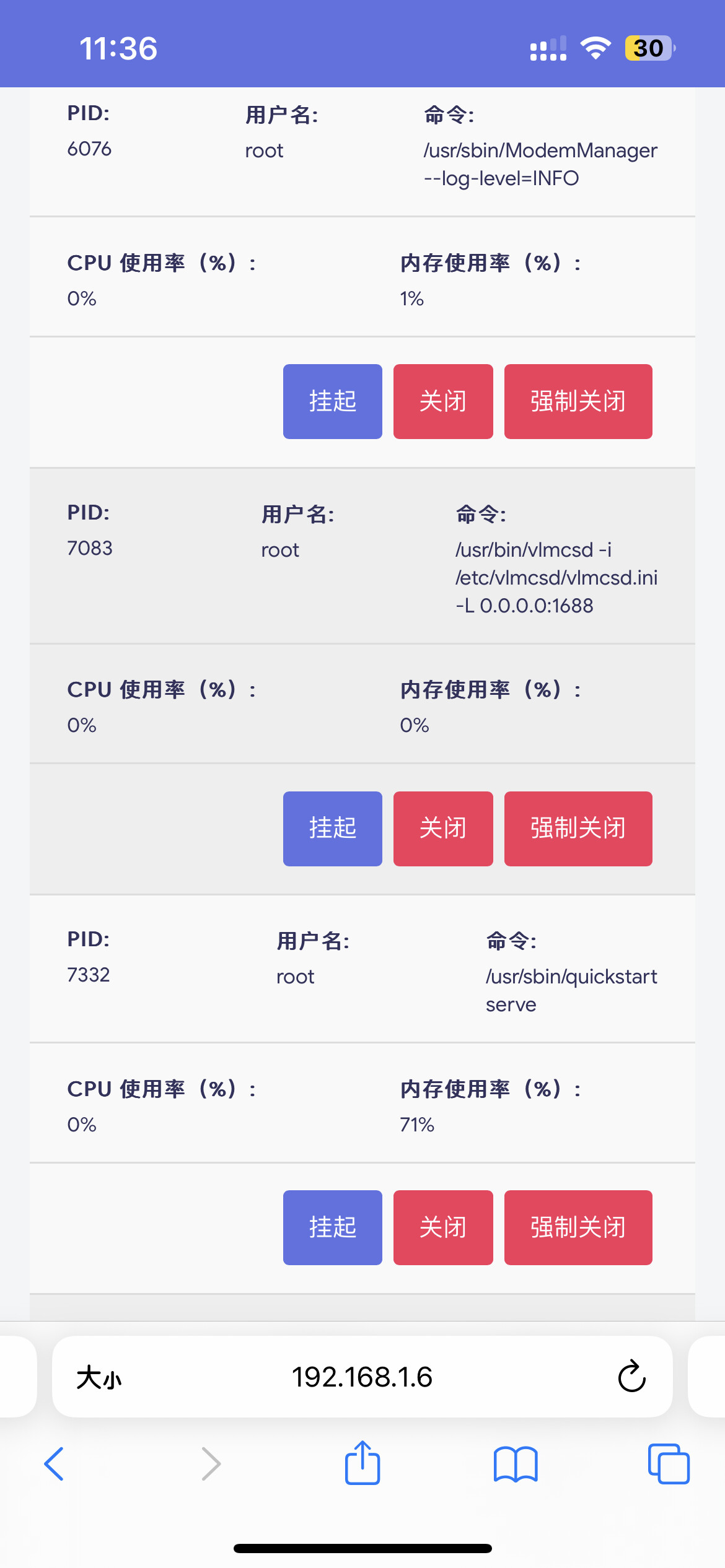Reload the current page

tap(631, 1377)
